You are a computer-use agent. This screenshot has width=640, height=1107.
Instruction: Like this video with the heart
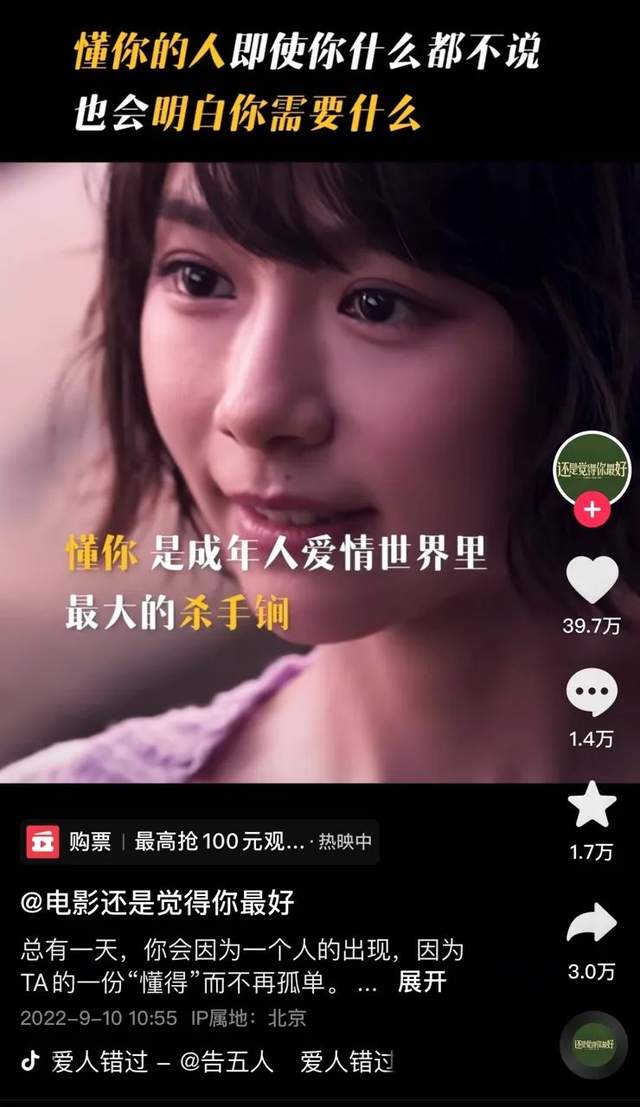click(591, 581)
